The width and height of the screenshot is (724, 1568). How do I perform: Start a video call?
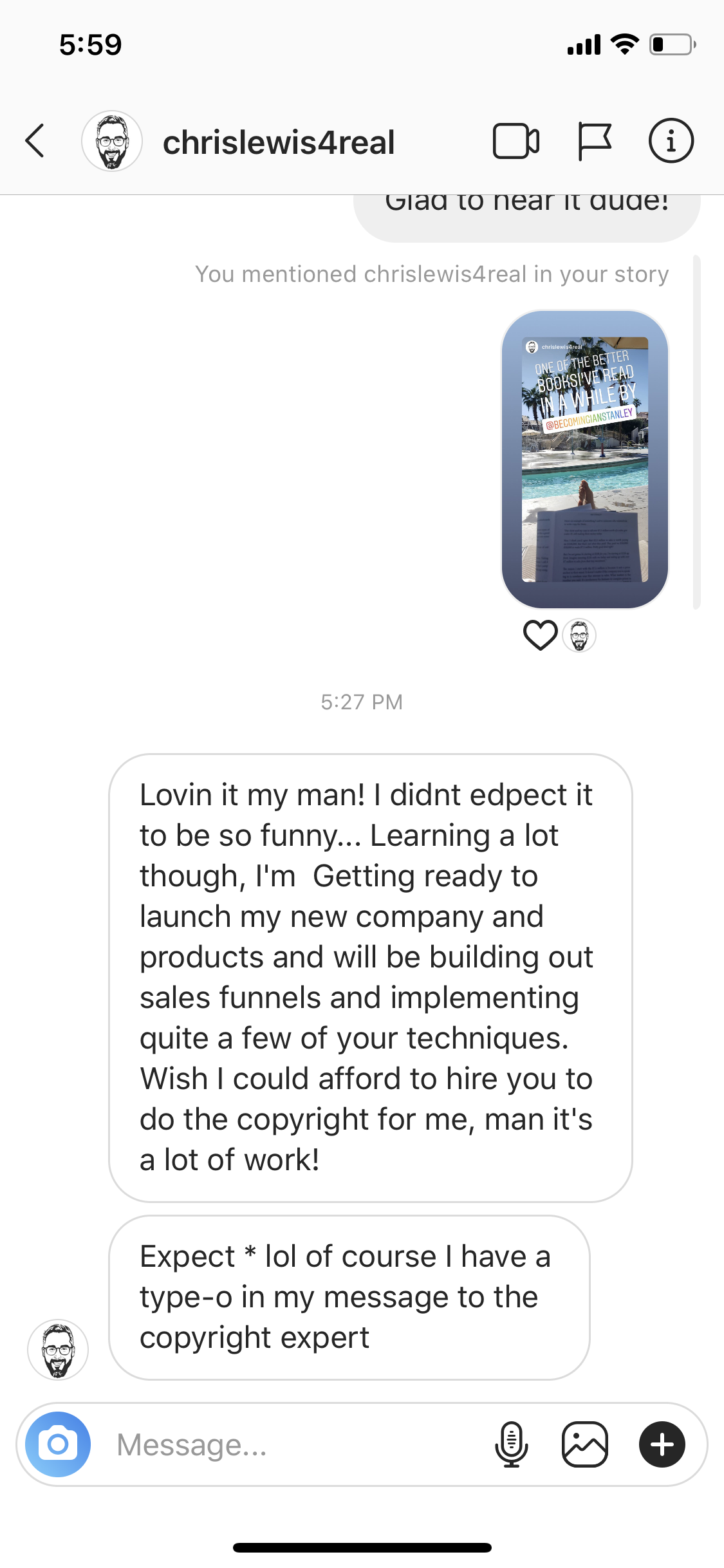click(515, 141)
